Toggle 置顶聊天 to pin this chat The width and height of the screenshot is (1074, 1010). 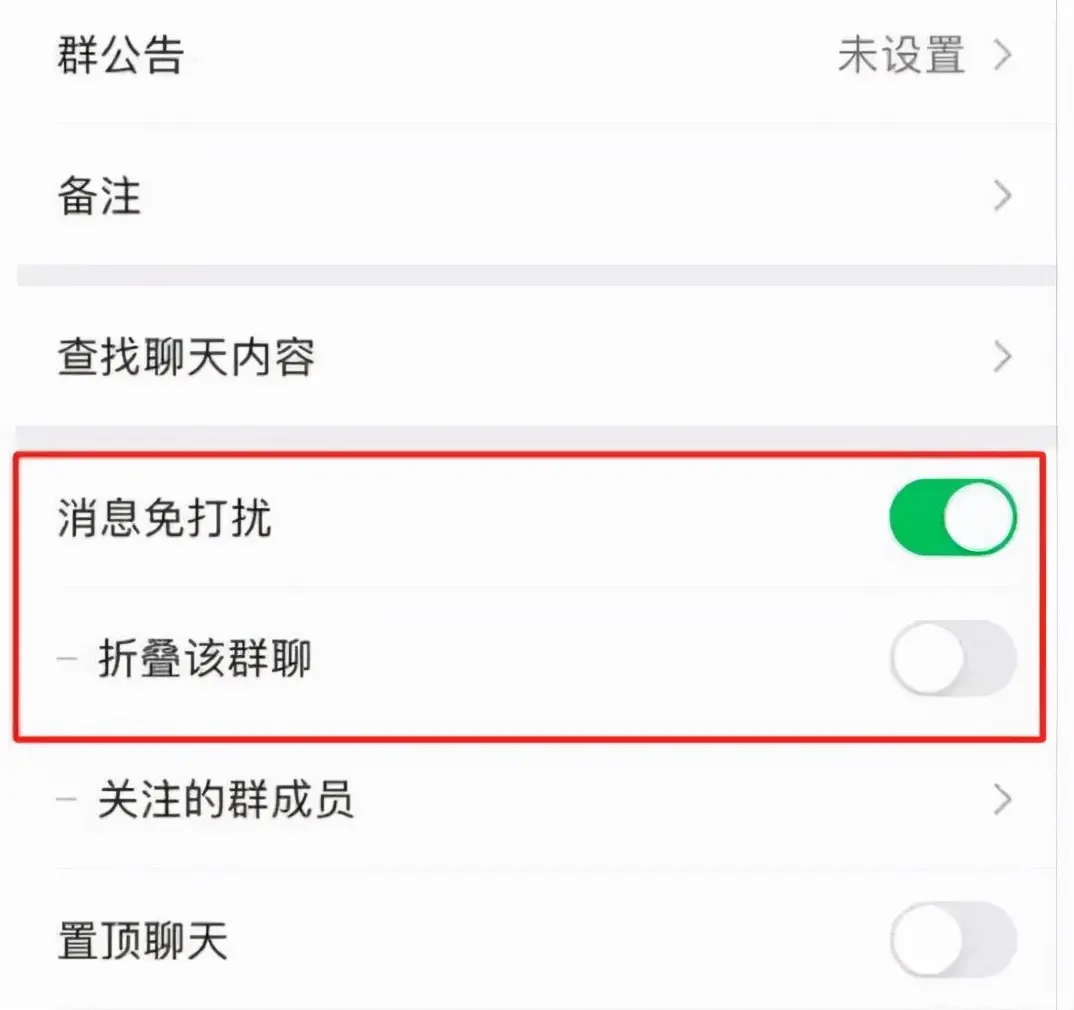[952, 940]
